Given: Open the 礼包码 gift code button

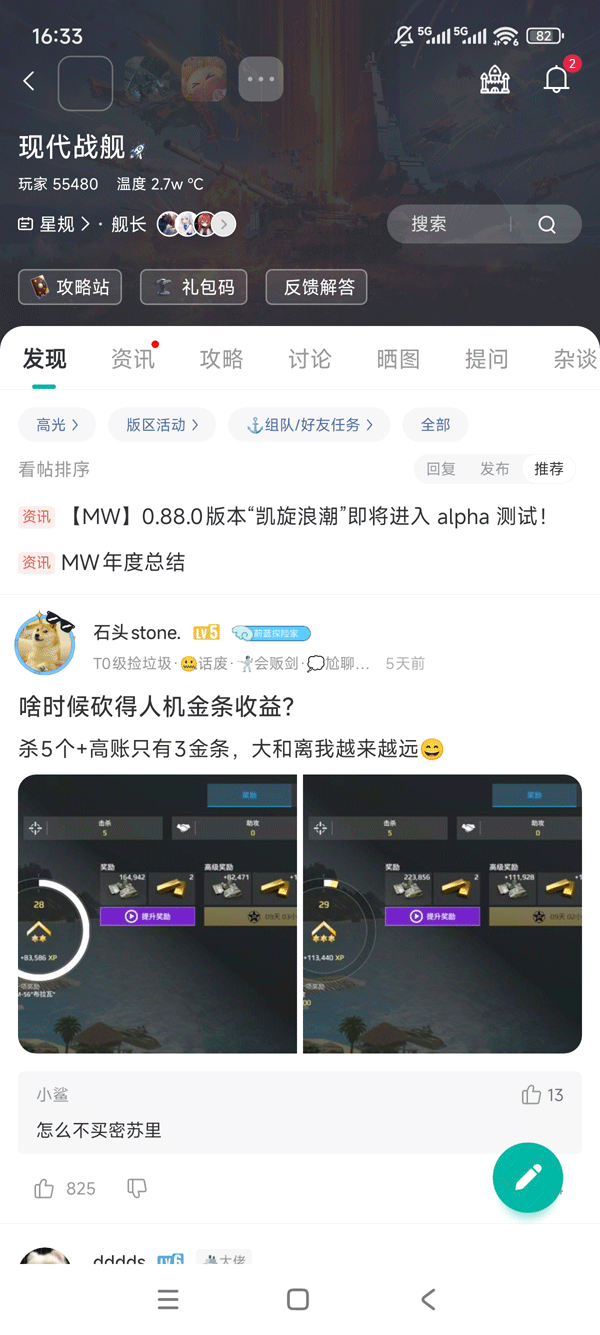Looking at the screenshot, I should click(x=194, y=287).
